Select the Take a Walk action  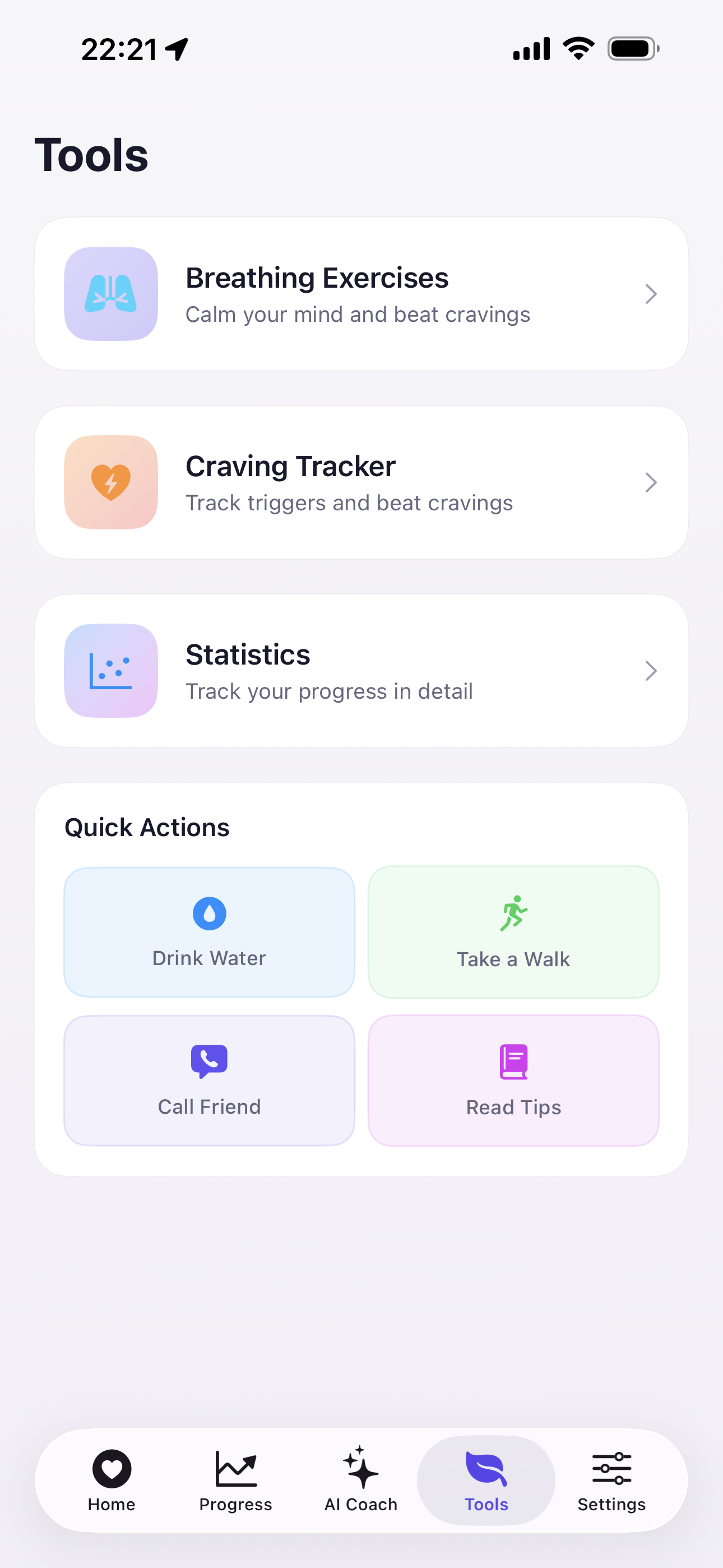click(513, 932)
